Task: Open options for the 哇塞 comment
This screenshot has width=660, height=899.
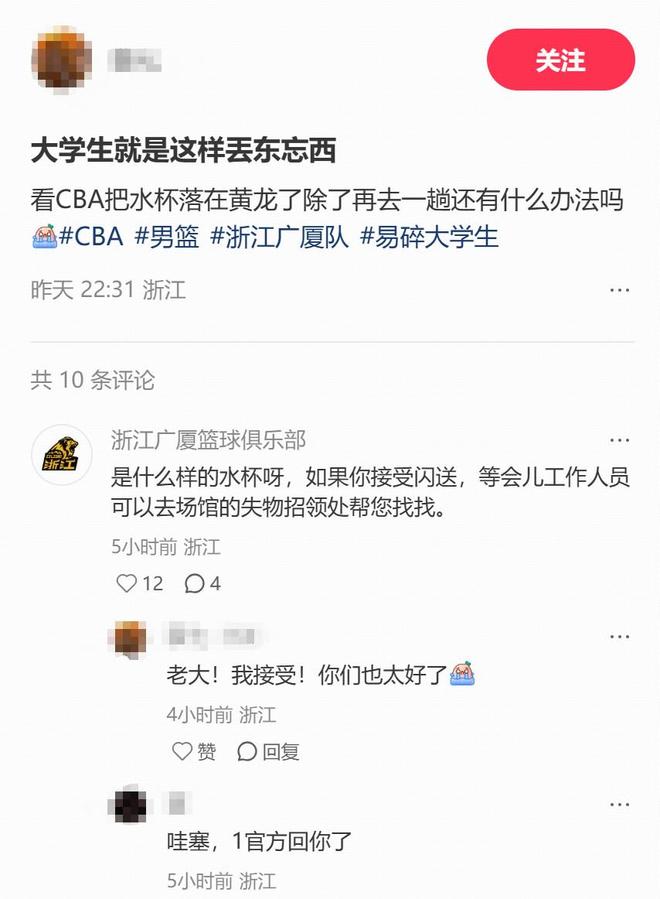Action: [620, 803]
